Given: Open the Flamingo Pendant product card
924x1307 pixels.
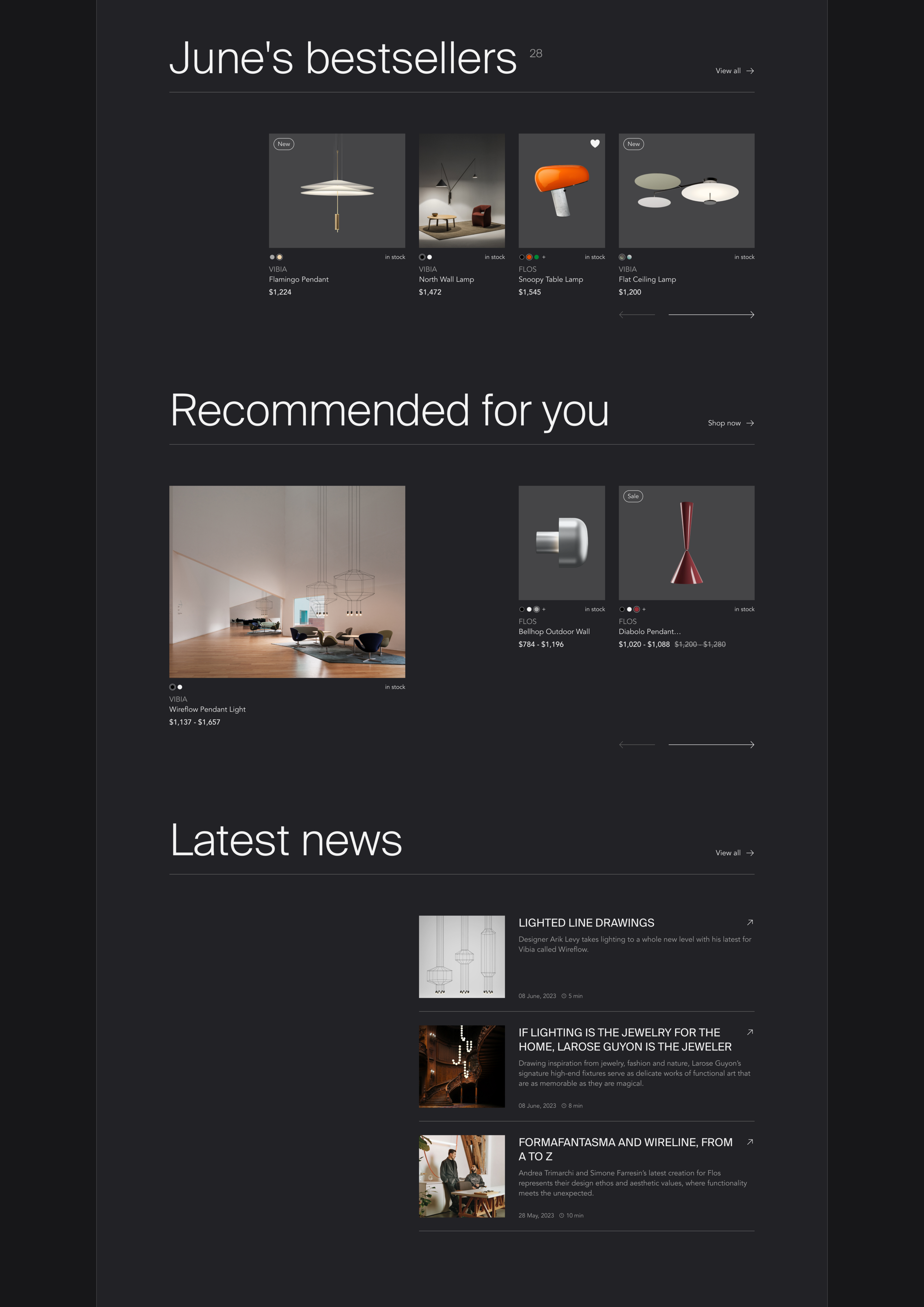Looking at the screenshot, I should click(337, 215).
